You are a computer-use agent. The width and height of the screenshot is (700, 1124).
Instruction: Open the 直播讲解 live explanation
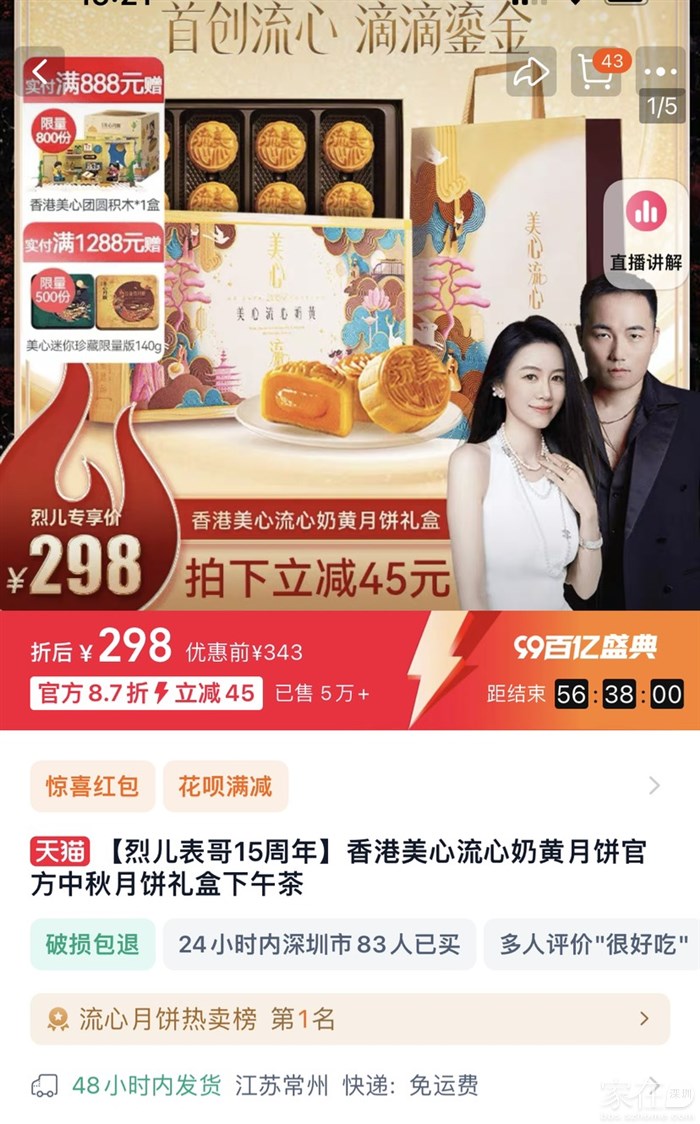pyautogui.click(x=646, y=233)
